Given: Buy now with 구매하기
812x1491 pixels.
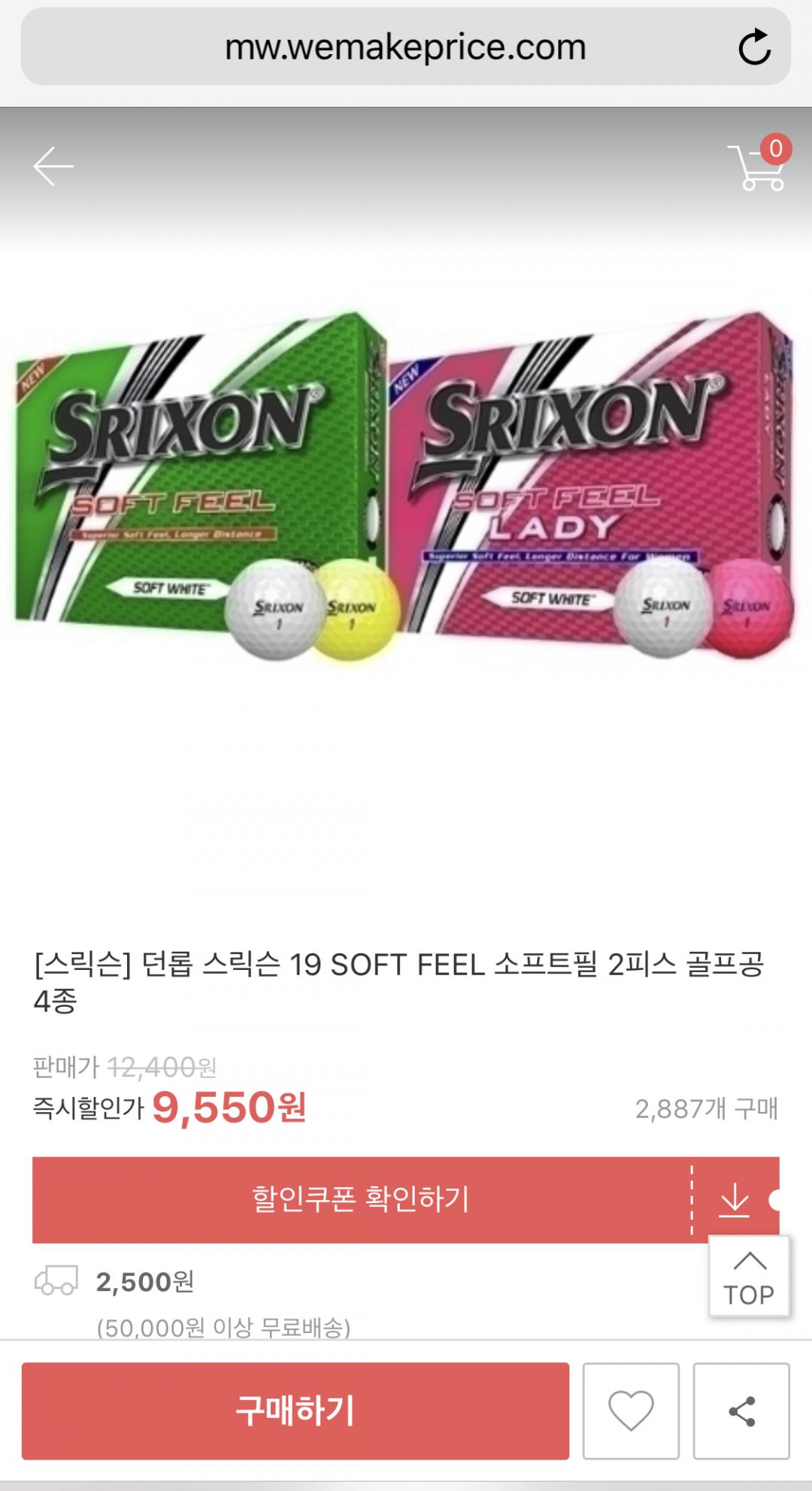Looking at the screenshot, I should coord(295,1411).
